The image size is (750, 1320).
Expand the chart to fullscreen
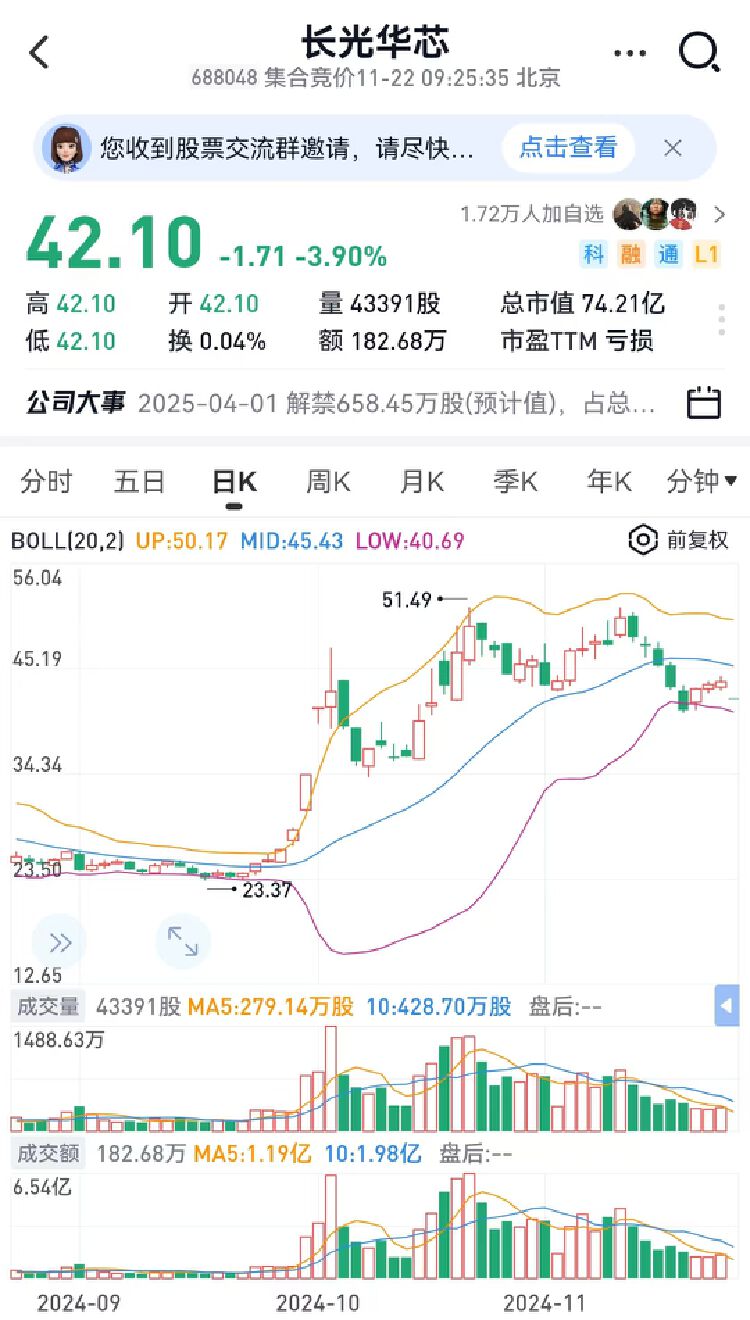(183, 941)
